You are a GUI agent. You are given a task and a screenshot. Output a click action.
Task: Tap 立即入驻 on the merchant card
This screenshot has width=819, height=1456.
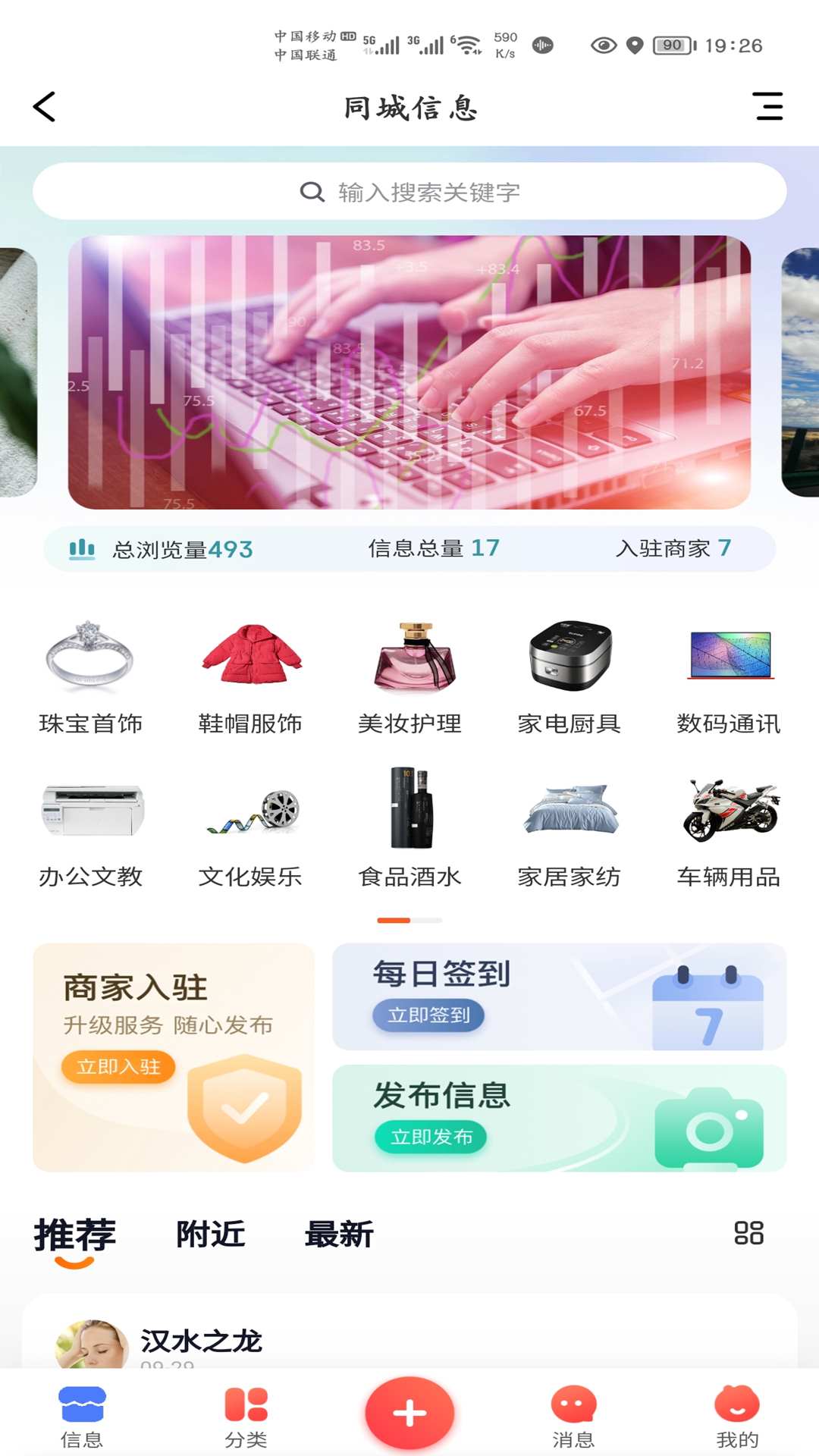118,1067
